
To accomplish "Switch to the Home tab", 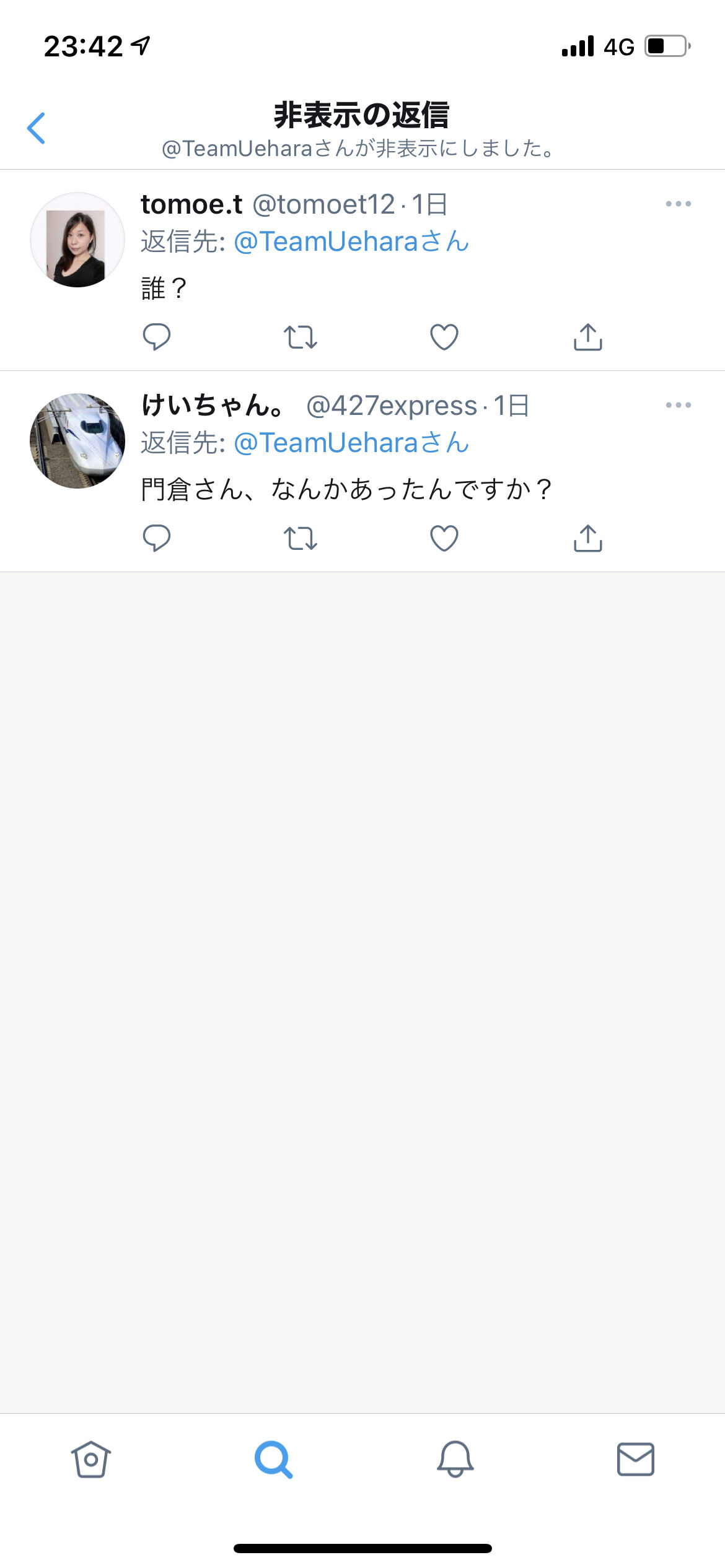I will [x=91, y=1459].
